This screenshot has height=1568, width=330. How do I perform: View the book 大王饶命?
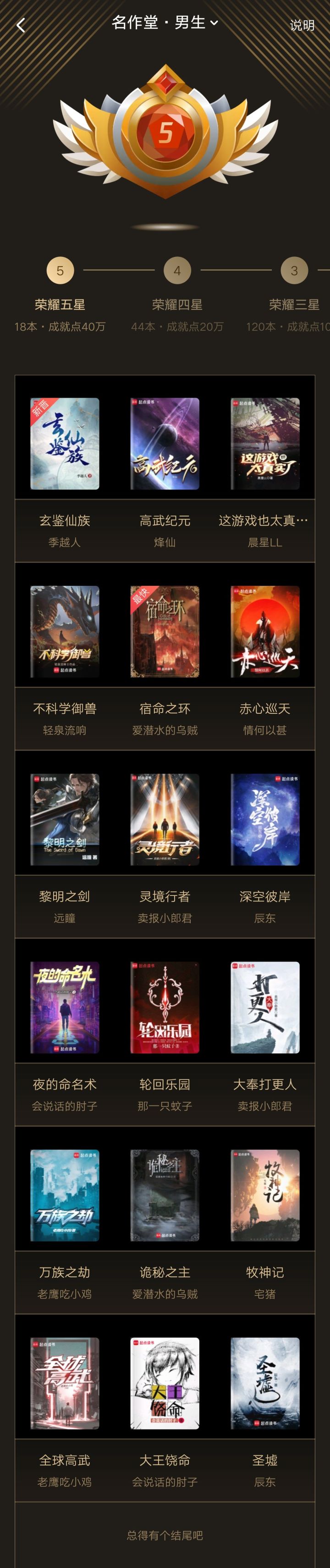[x=165, y=1384]
